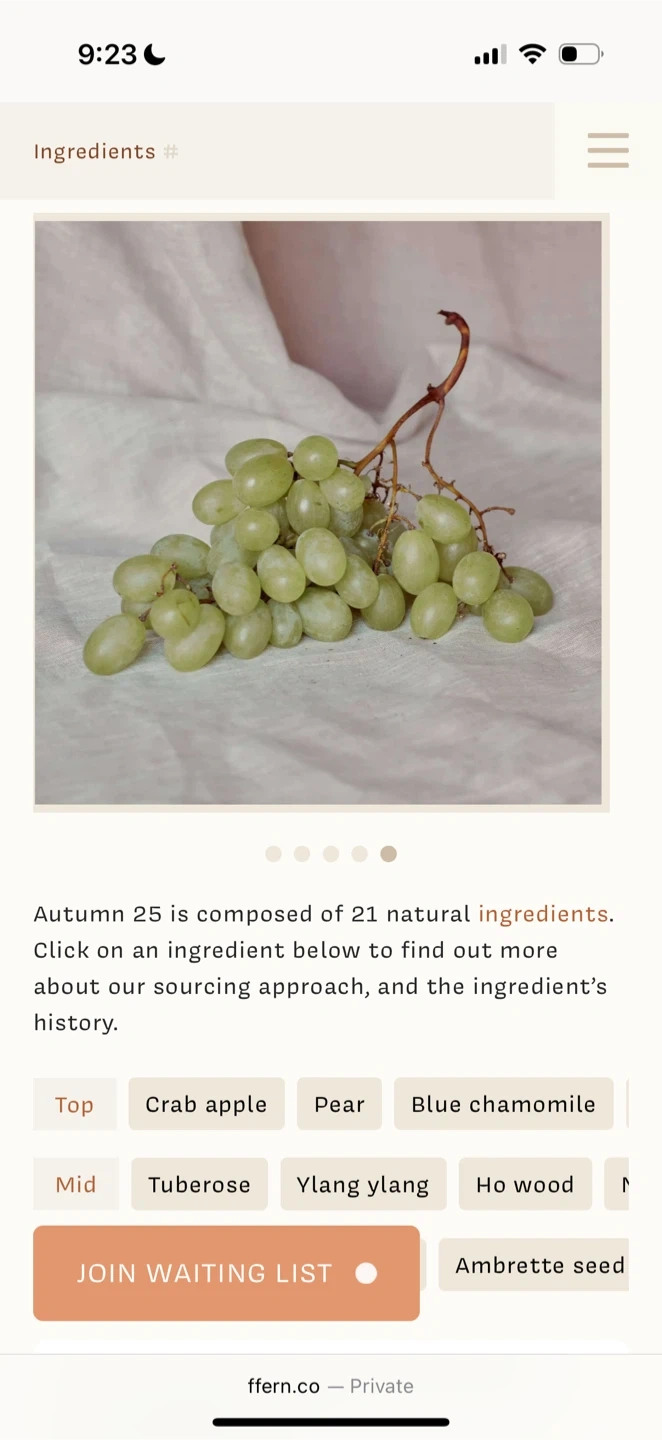Image resolution: width=662 pixels, height=1440 pixels.
Task: Open the orange ingredients link
Action: [543, 914]
